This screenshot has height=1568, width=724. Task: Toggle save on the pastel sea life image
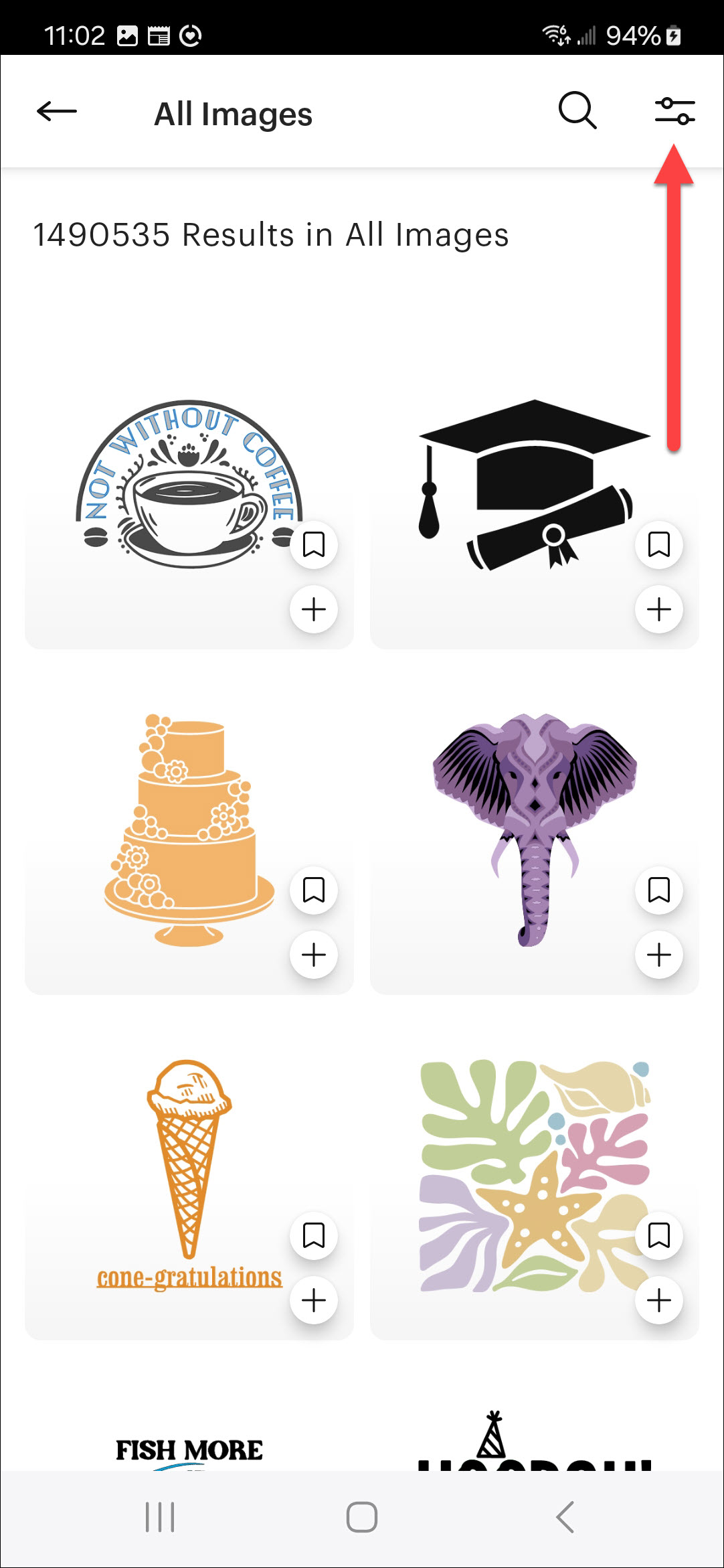tap(660, 1236)
